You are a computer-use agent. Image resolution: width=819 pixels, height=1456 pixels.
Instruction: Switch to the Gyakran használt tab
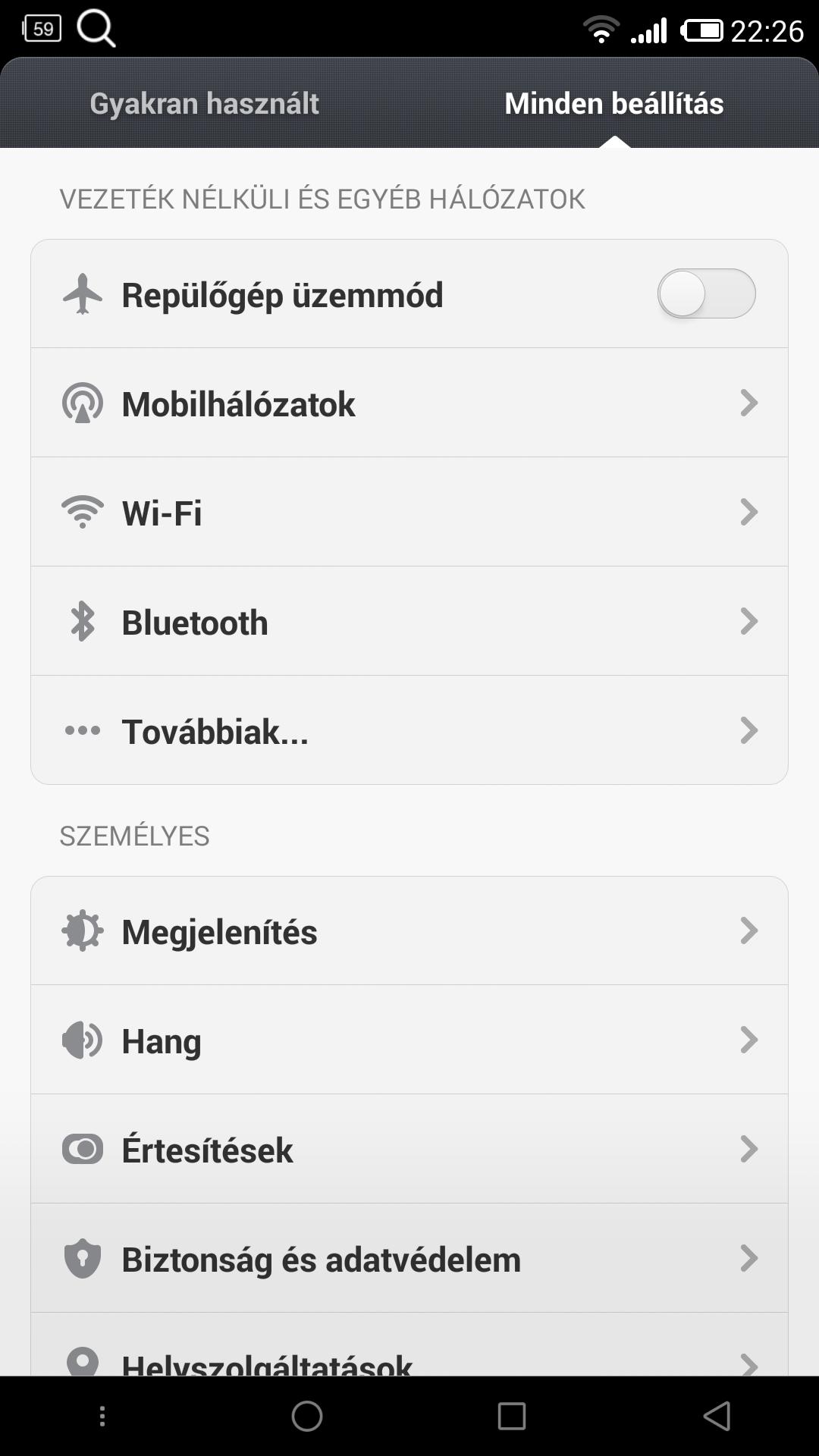click(x=205, y=103)
